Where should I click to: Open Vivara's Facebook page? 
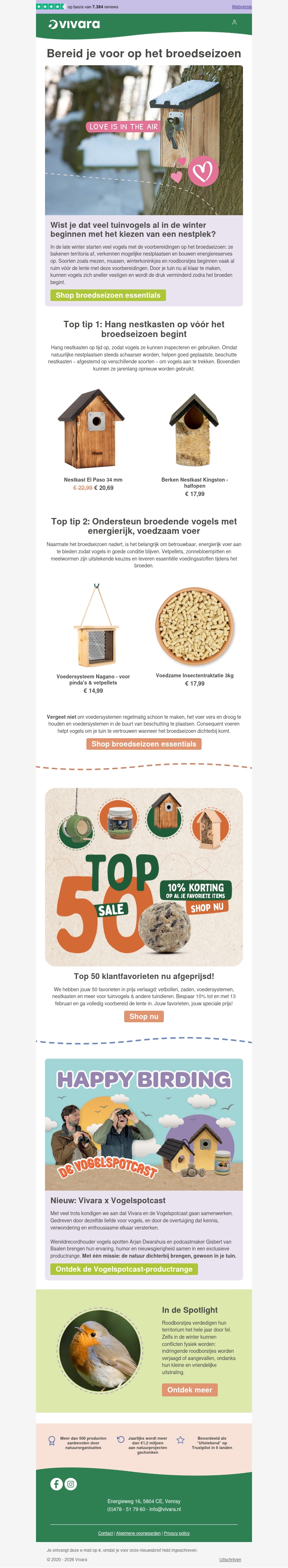click(57, 1484)
